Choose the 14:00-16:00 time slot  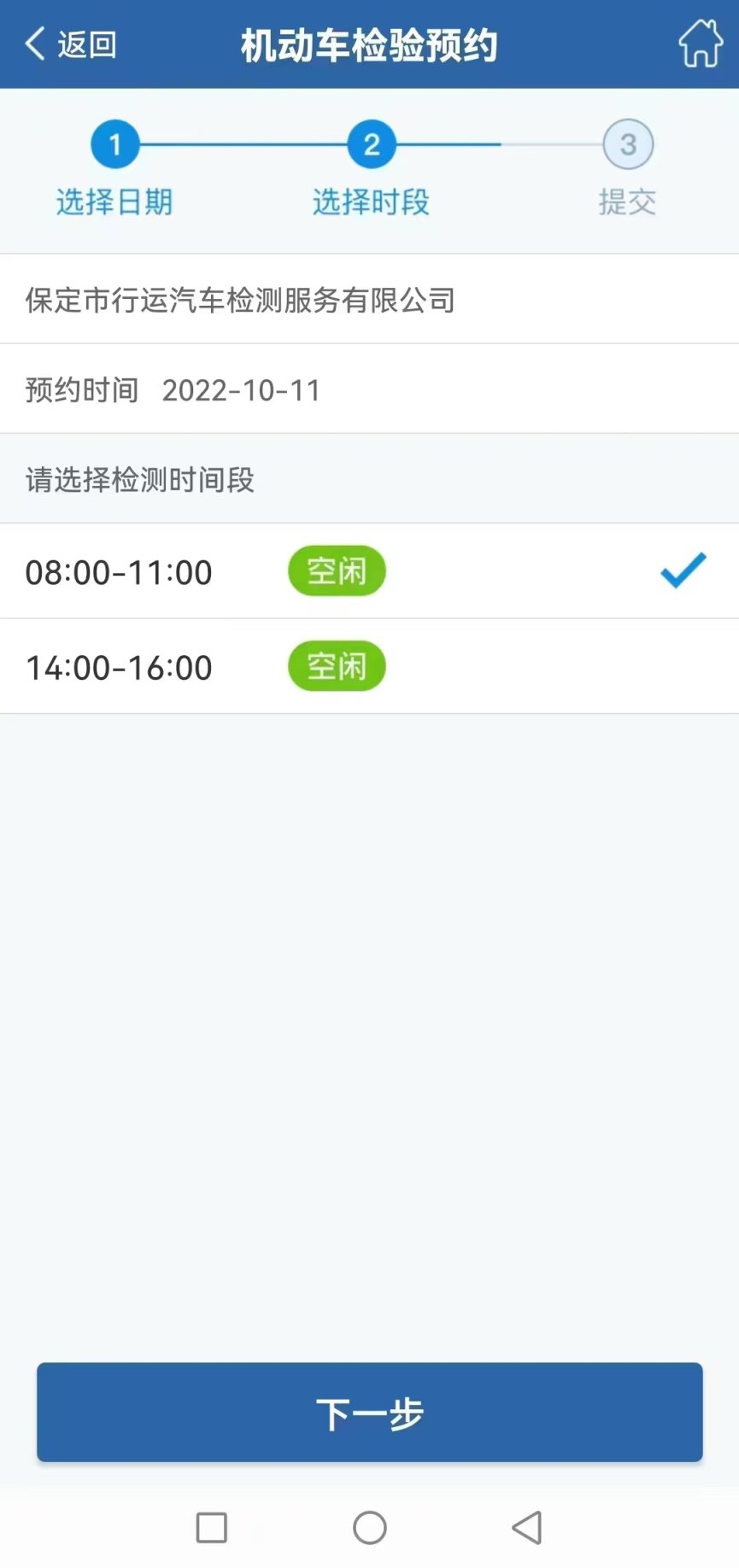[369, 667]
